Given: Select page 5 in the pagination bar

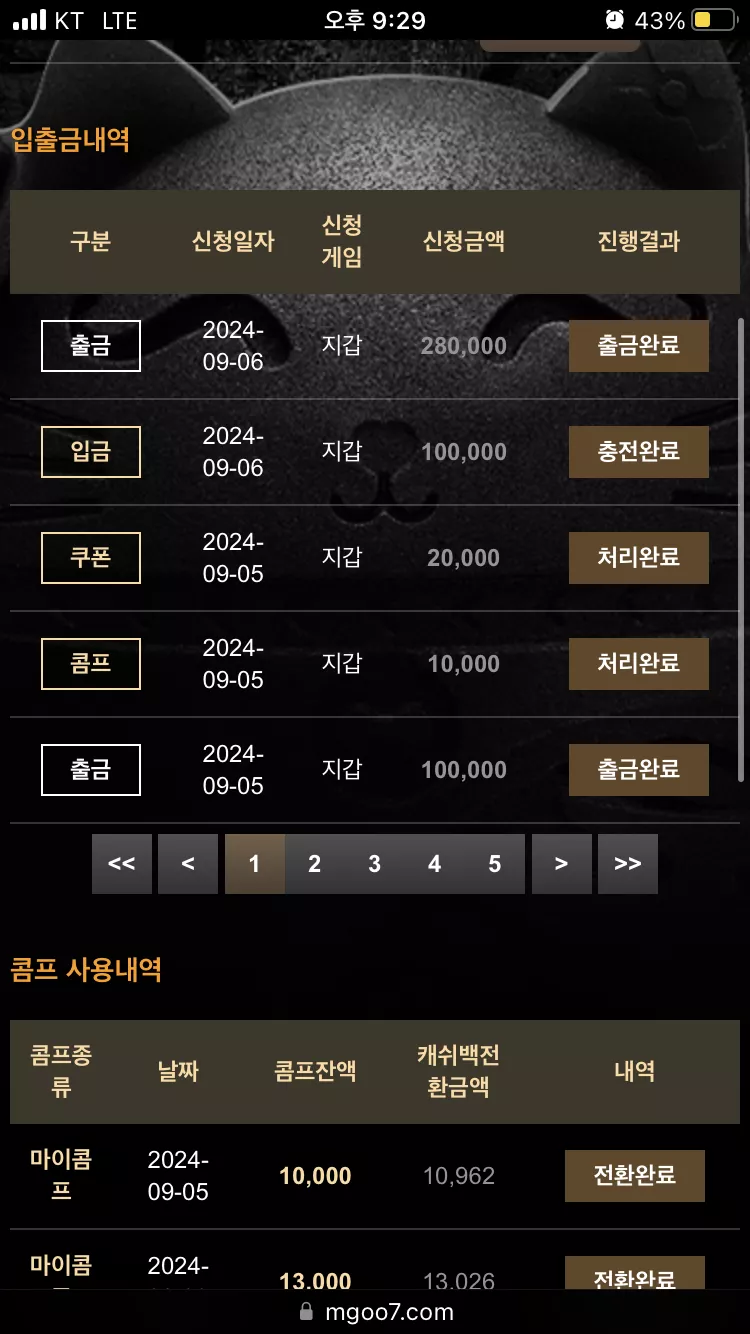Looking at the screenshot, I should (494, 864).
